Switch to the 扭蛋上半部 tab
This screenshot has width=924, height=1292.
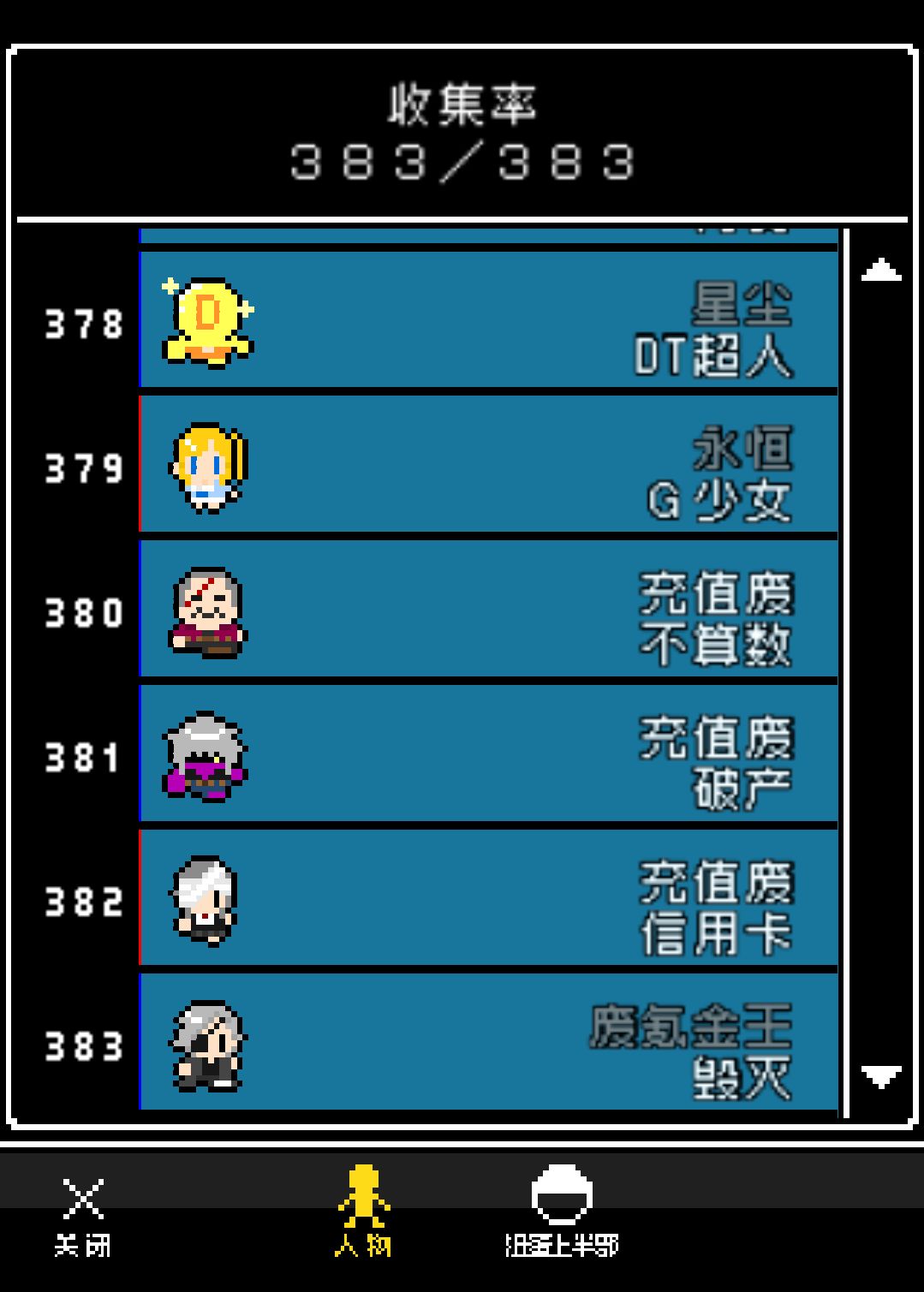pos(563,1216)
